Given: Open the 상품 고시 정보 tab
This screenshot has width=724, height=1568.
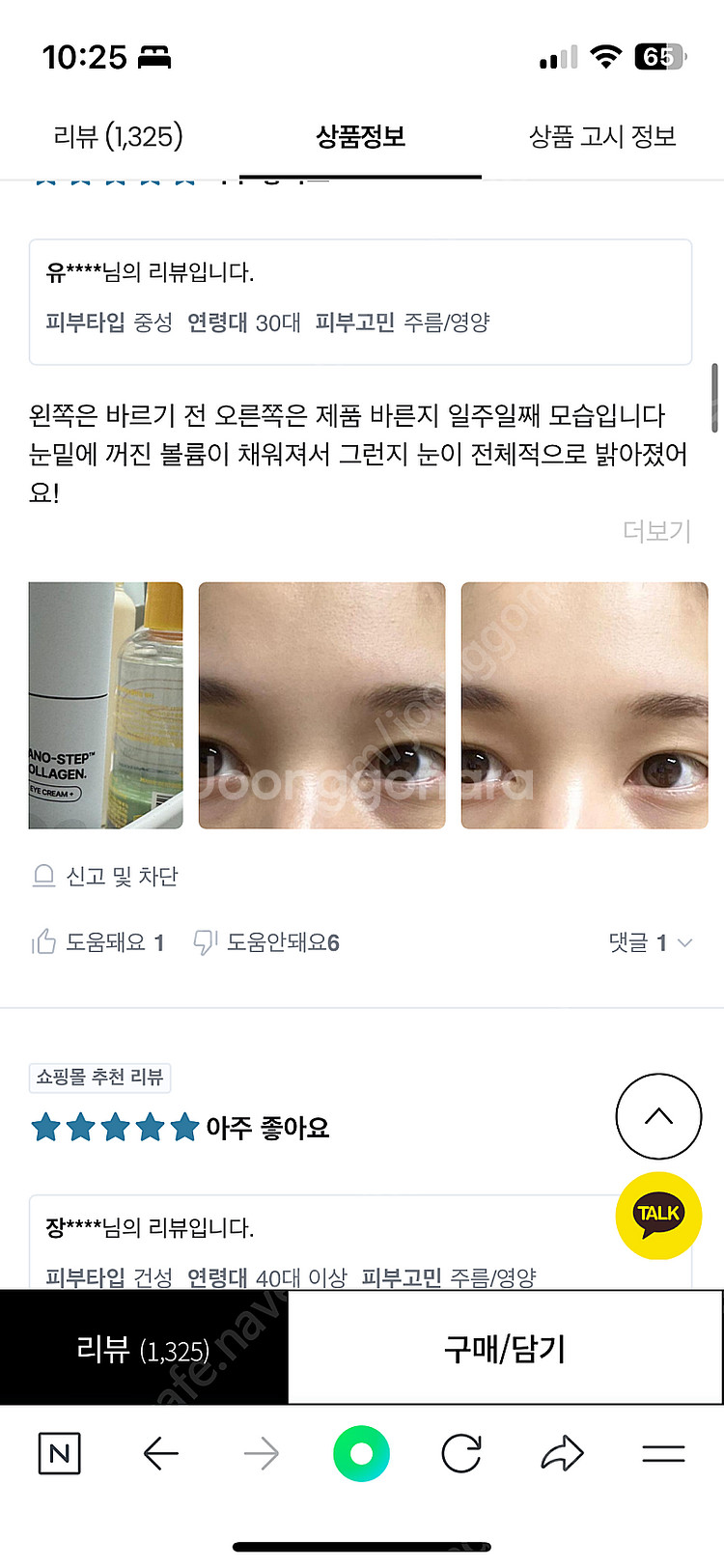Looking at the screenshot, I should [601, 137].
